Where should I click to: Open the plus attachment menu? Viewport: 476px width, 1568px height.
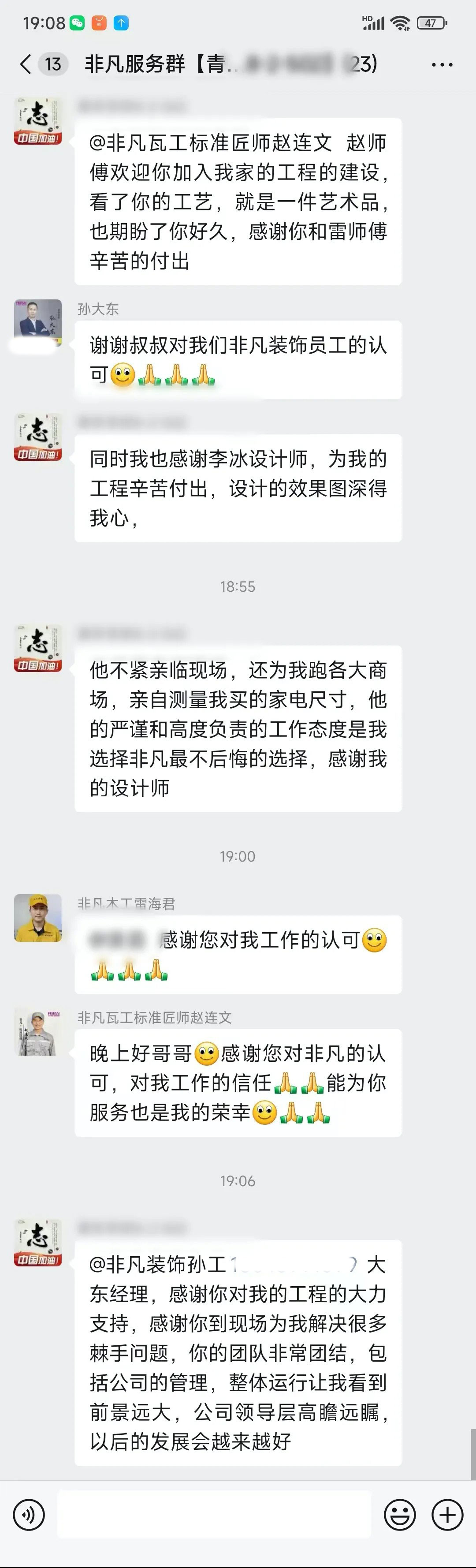(x=447, y=1515)
